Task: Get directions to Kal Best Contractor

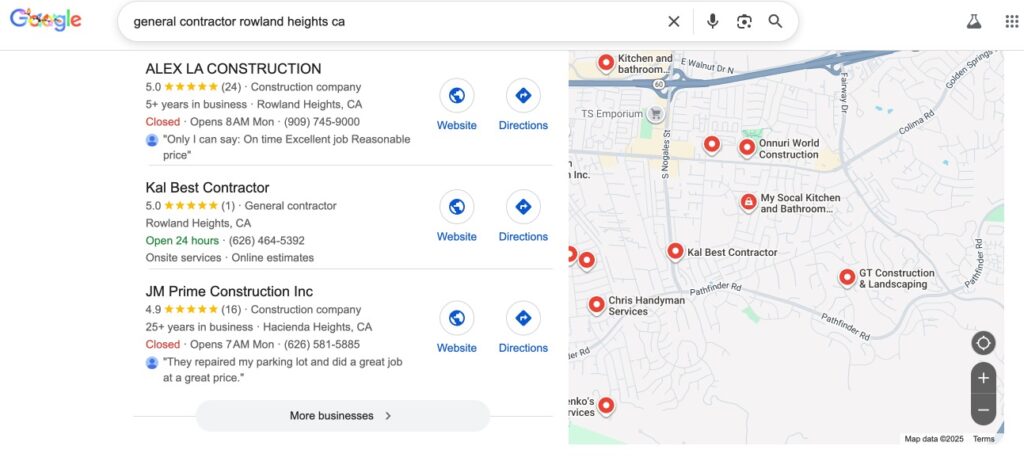Action: pos(523,217)
